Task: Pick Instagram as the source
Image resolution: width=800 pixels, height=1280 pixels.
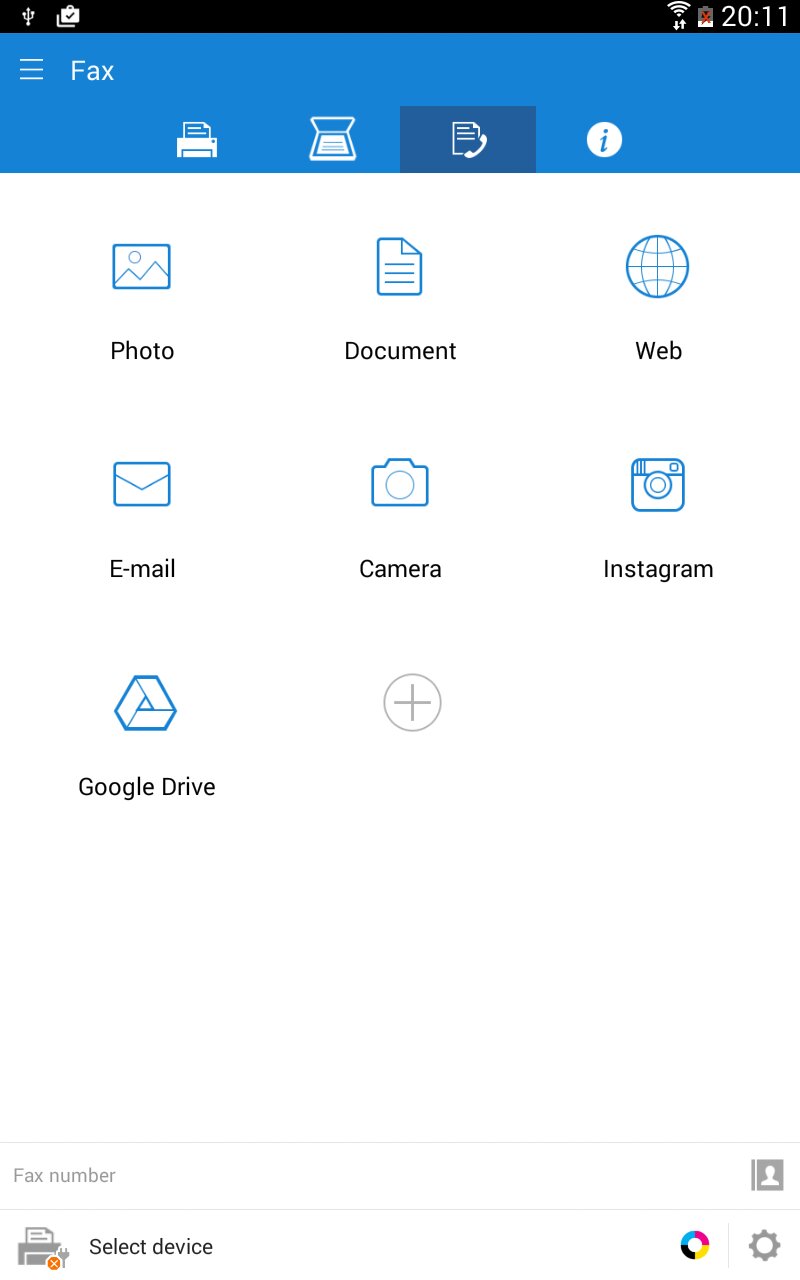Action: (x=658, y=515)
